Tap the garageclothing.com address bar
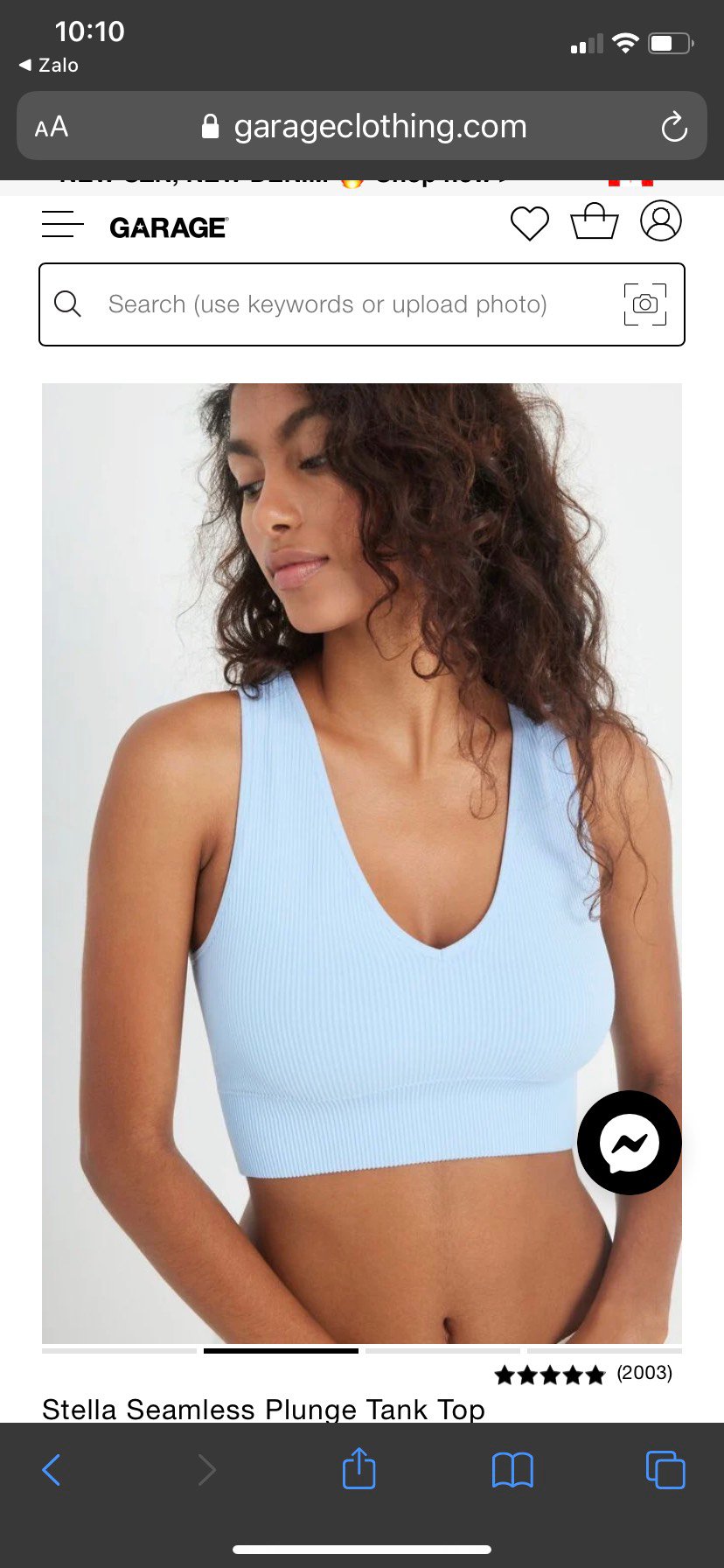 click(367, 127)
